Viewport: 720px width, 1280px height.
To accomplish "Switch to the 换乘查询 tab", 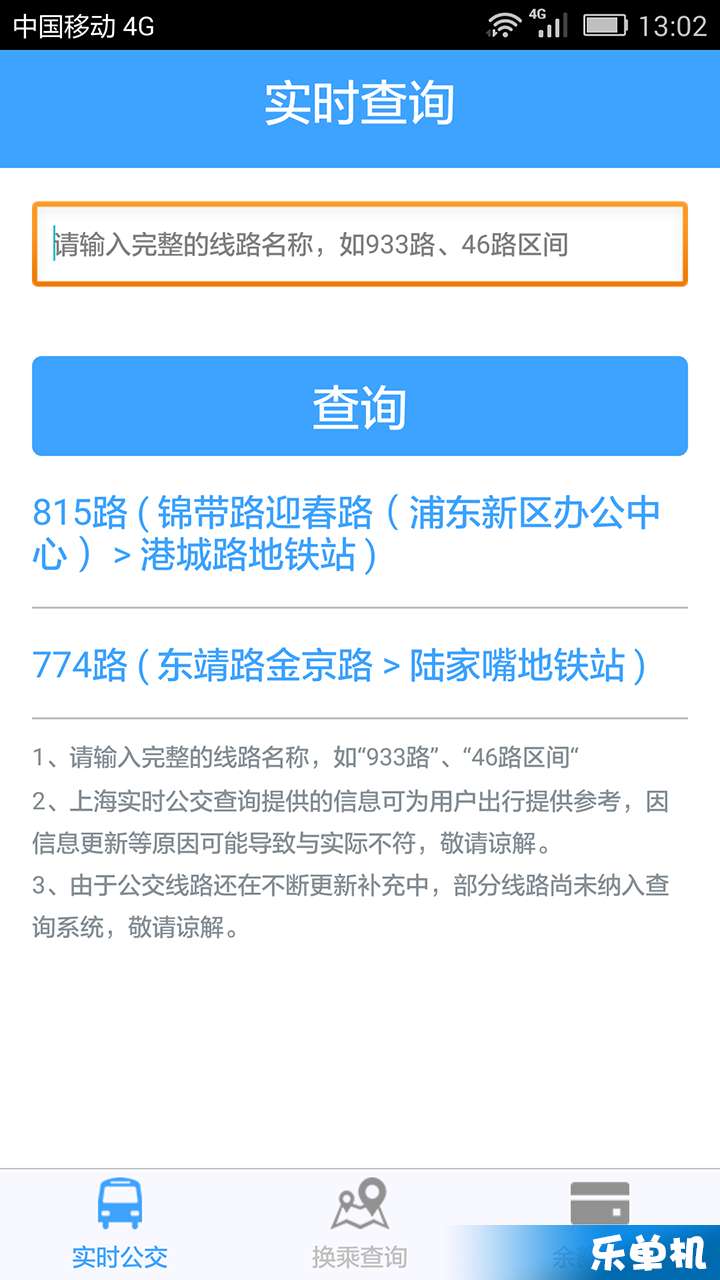I will click(x=359, y=1223).
